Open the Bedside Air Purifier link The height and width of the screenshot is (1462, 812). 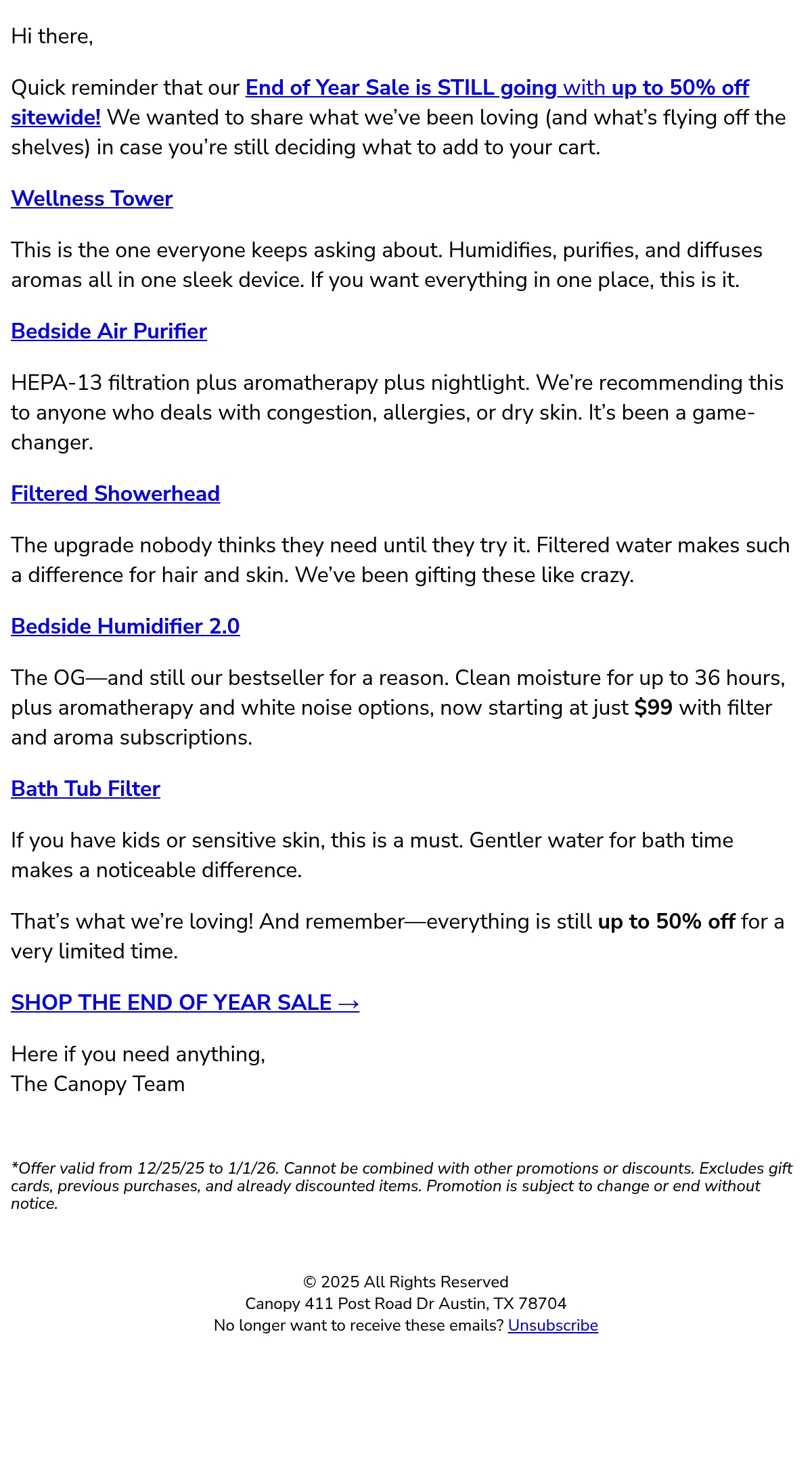(109, 332)
